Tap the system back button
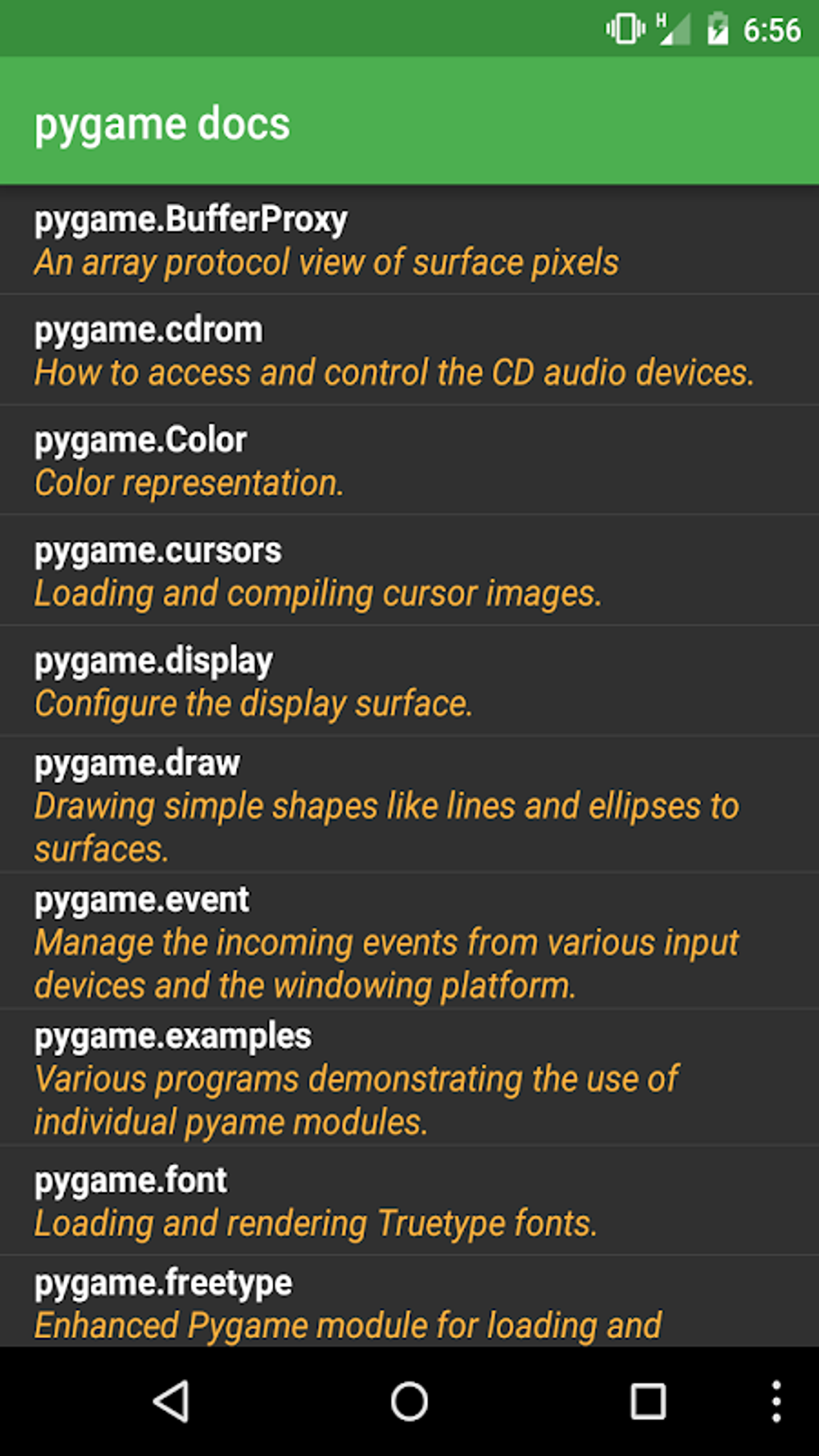 tap(171, 1402)
